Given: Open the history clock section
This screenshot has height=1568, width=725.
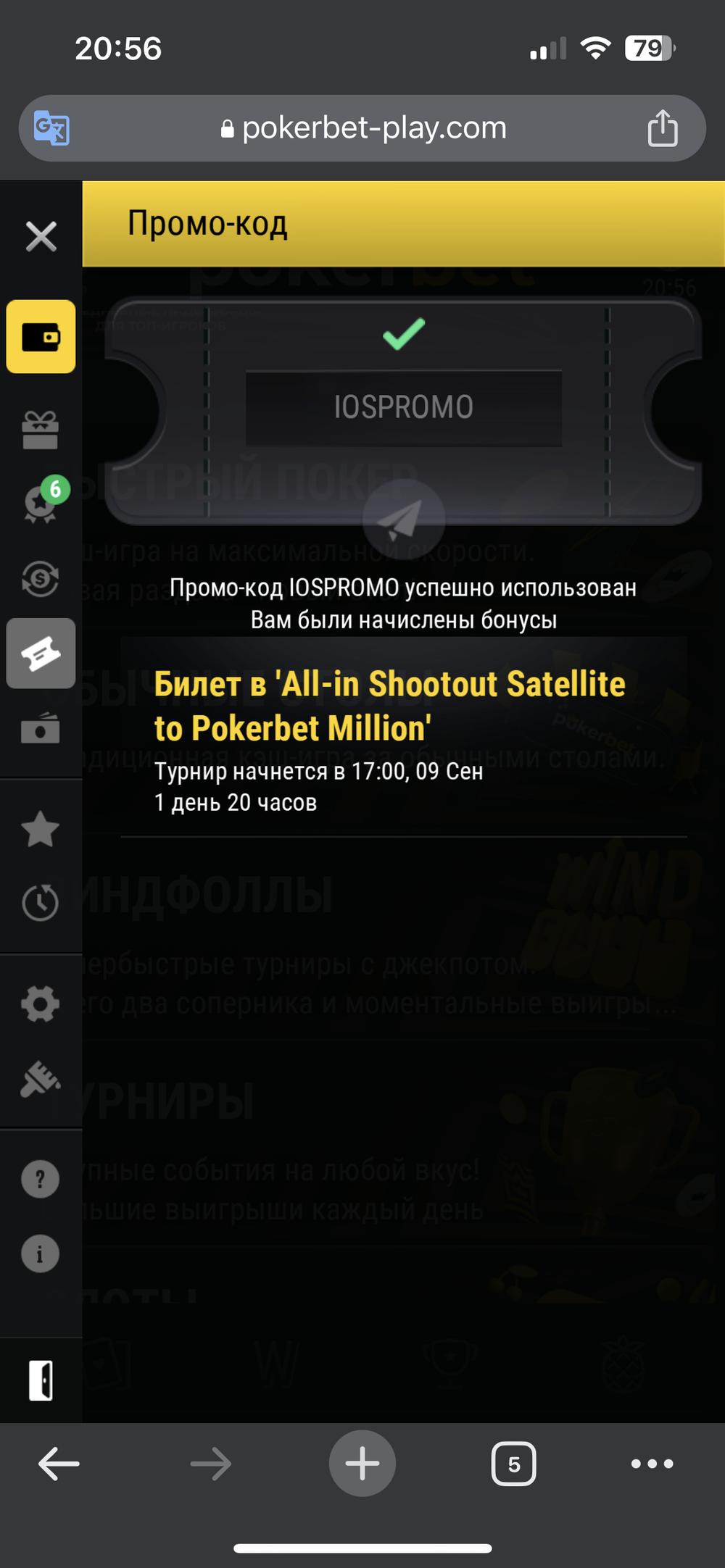Looking at the screenshot, I should [40, 903].
